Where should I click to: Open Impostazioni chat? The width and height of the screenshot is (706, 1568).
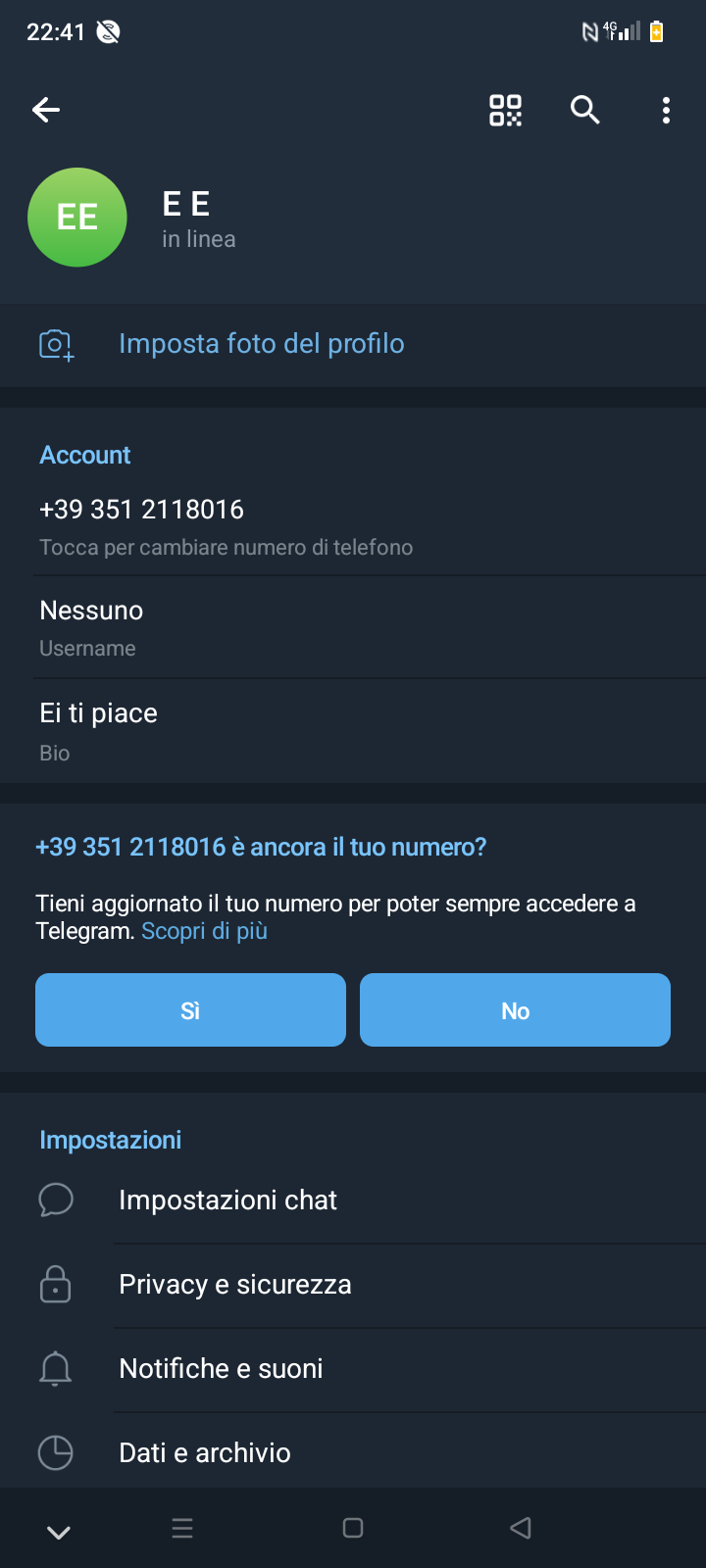[x=353, y=1200]
